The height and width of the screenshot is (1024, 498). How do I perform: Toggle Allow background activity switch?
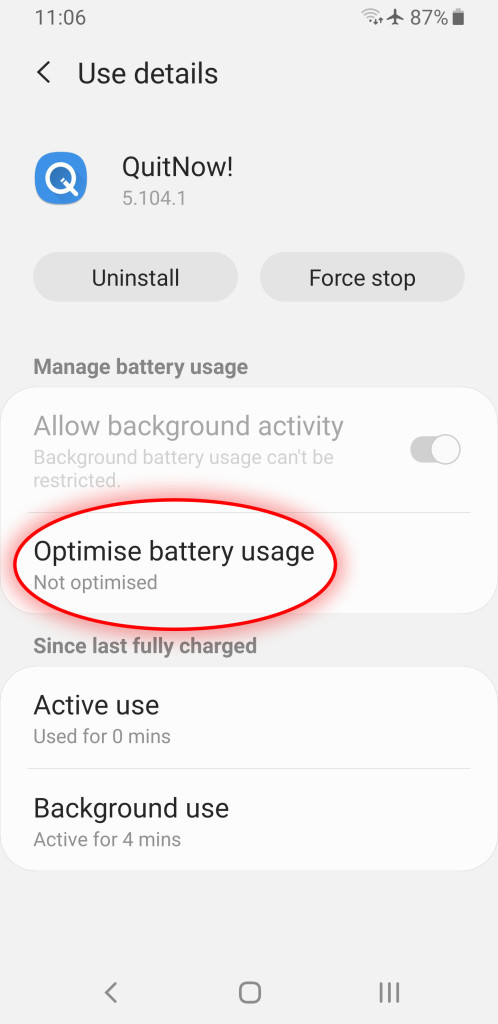coord(435,450)
